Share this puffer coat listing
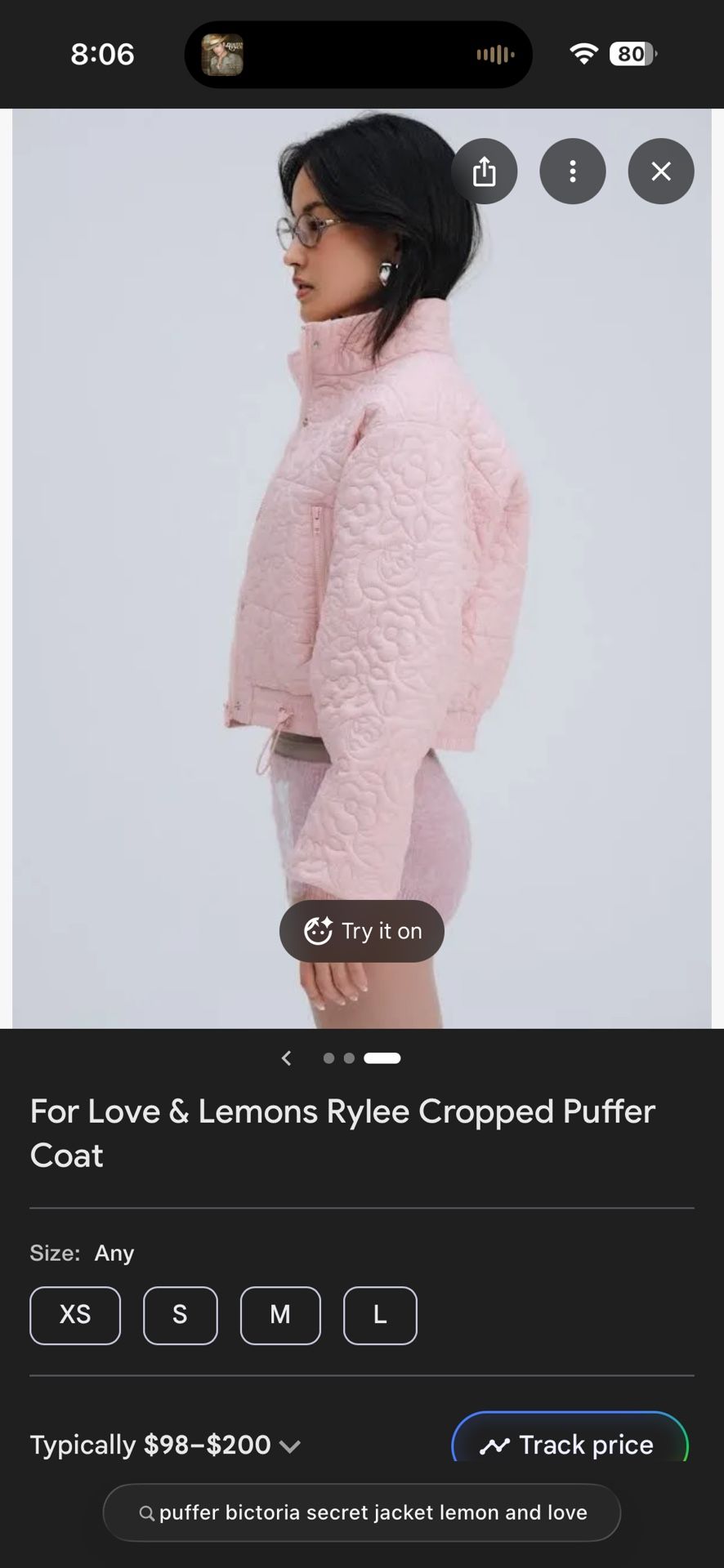The image size is (724, 1568). [x=484, y=171]
